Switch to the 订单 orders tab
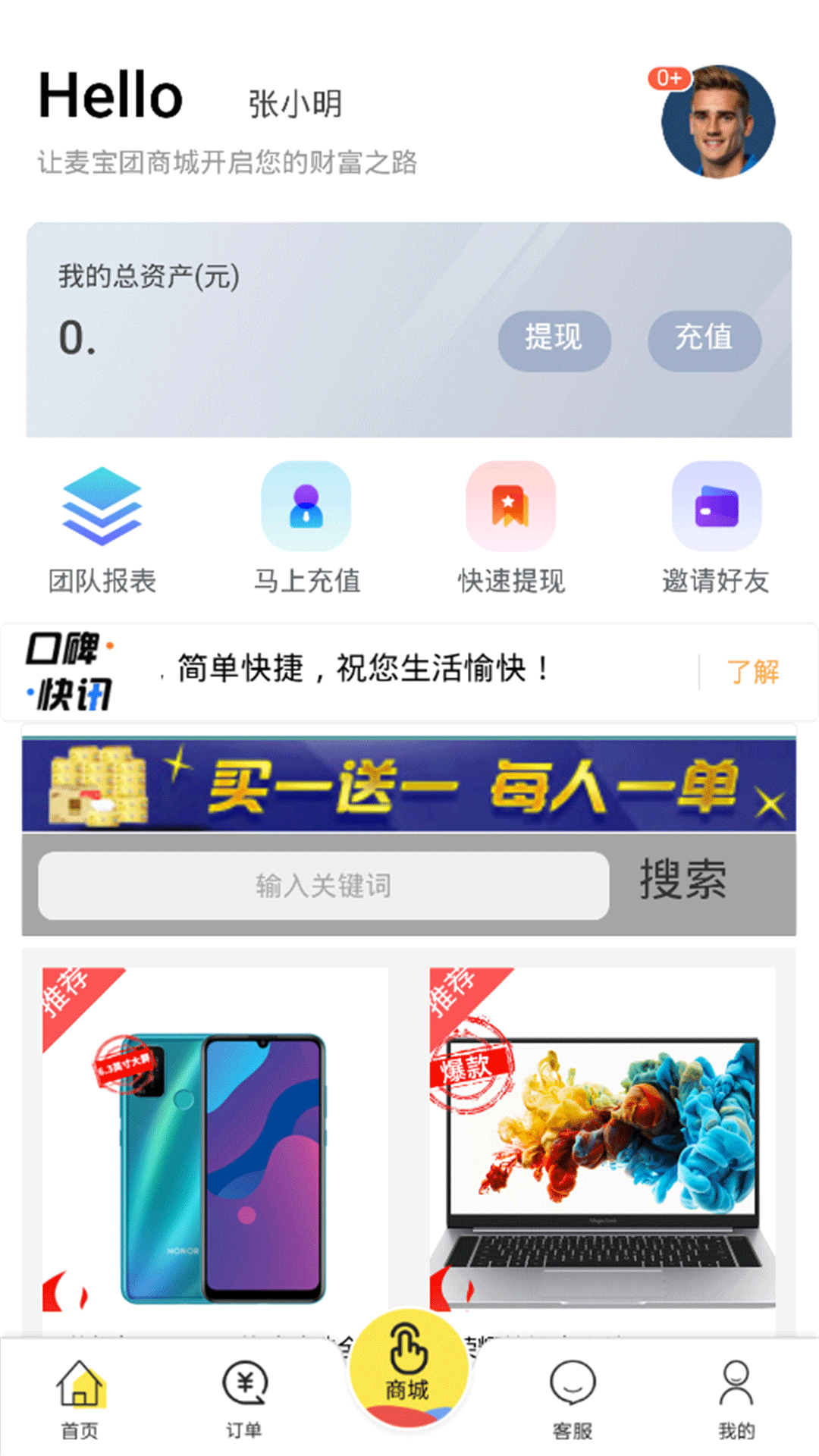 tap(244, 1399)
